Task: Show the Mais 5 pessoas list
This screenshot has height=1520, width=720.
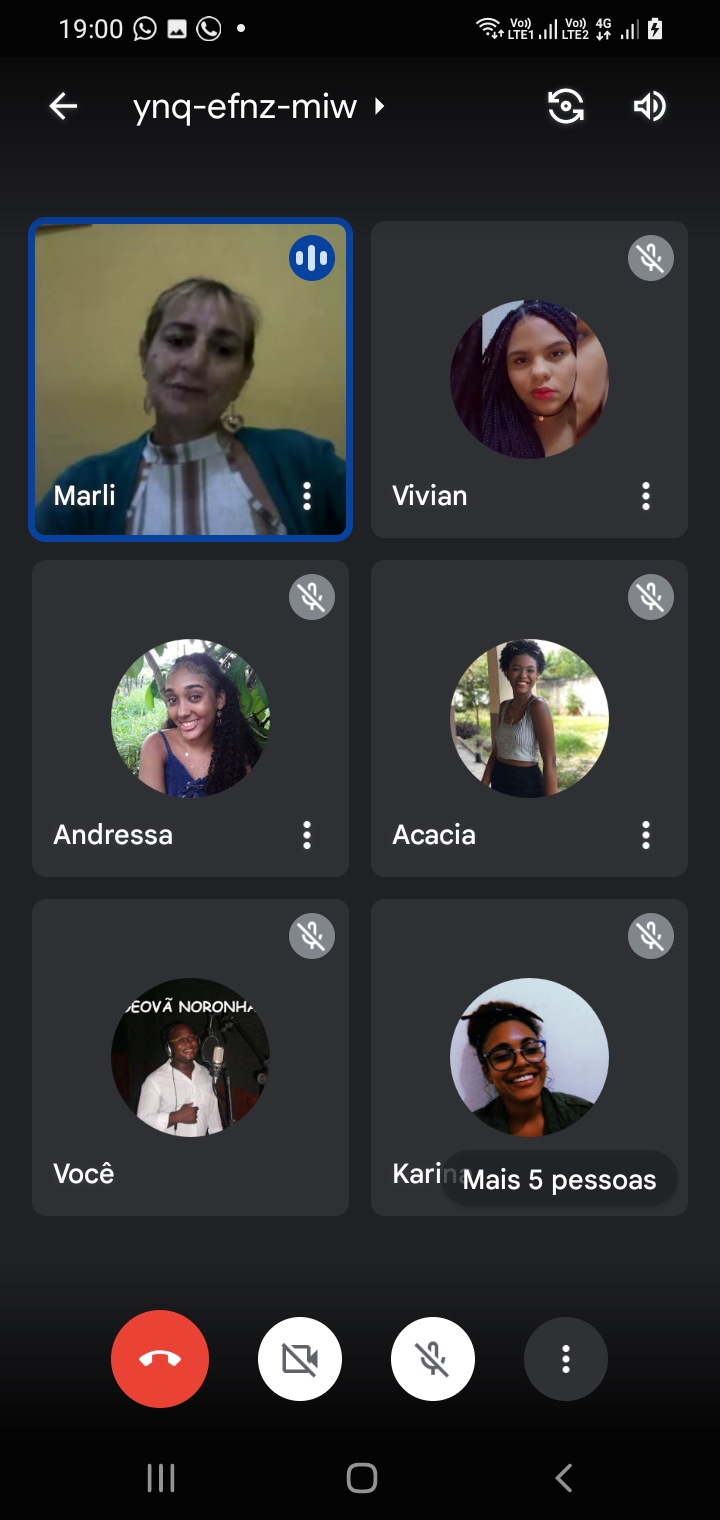Action: click(559, 1180)
